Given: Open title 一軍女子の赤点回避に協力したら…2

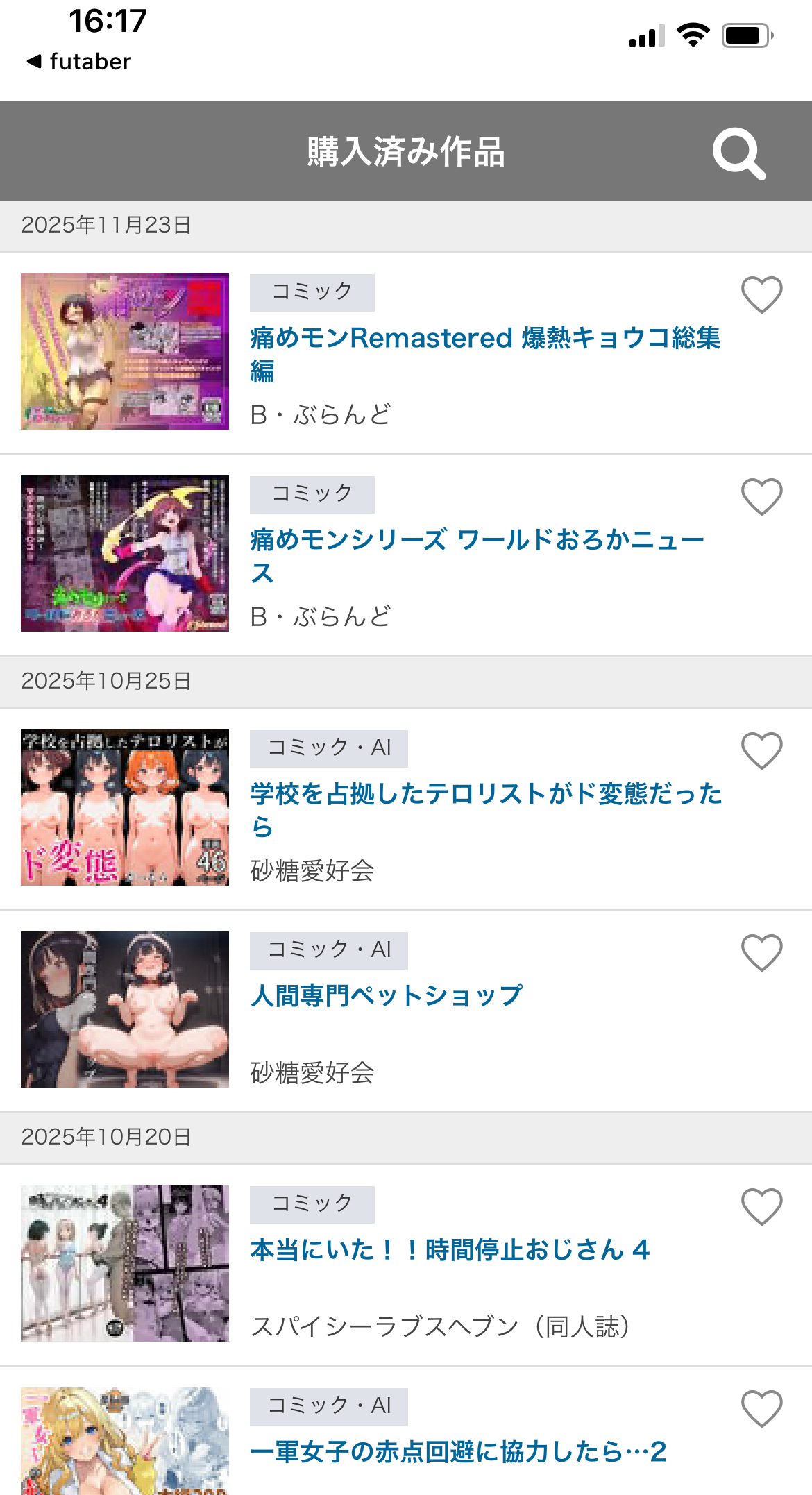Looking at the screenshot, I should coord(458,1451).
